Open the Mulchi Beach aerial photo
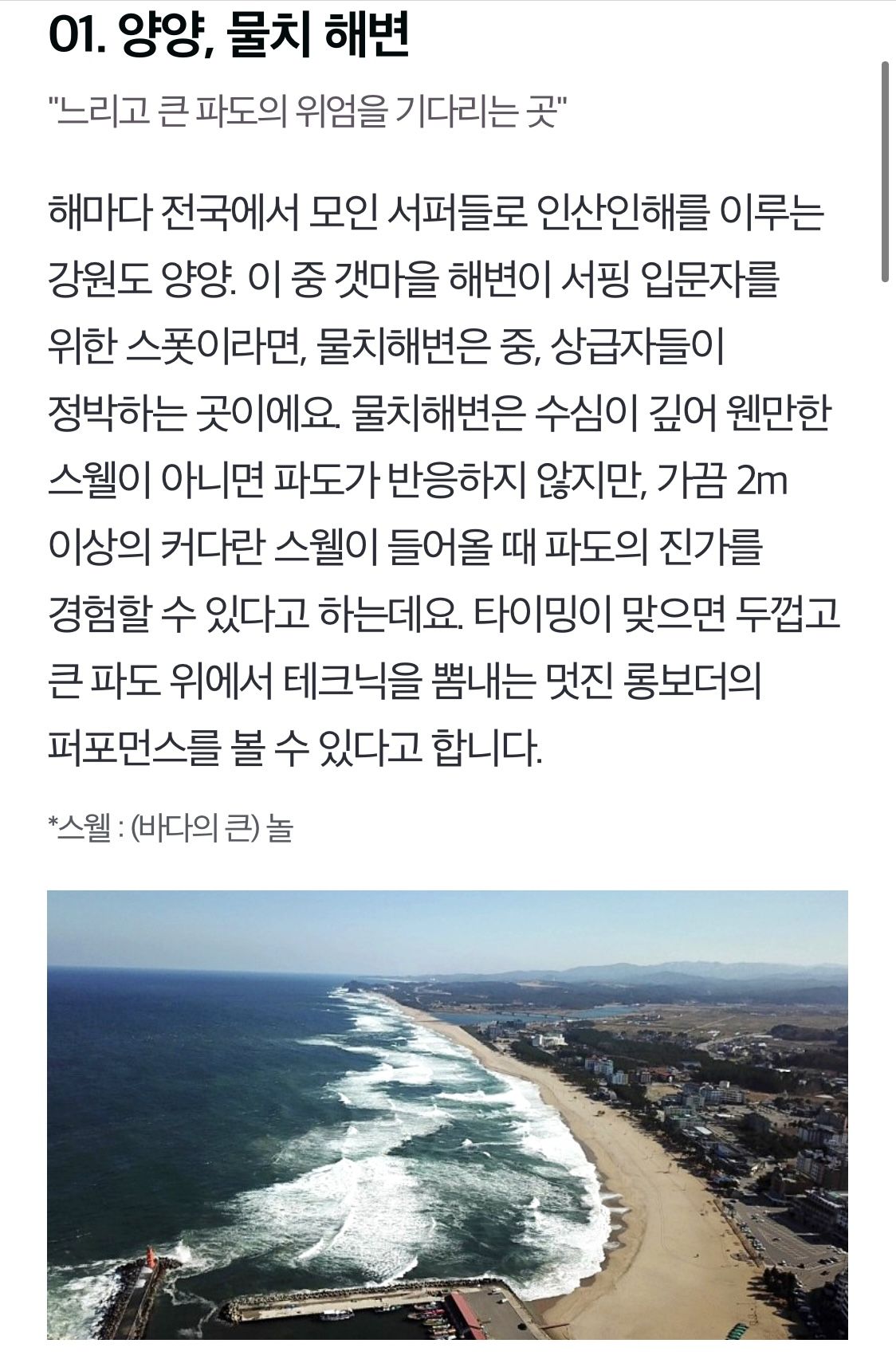This screenshot has height=1367, width=896. coord(447,1114)
